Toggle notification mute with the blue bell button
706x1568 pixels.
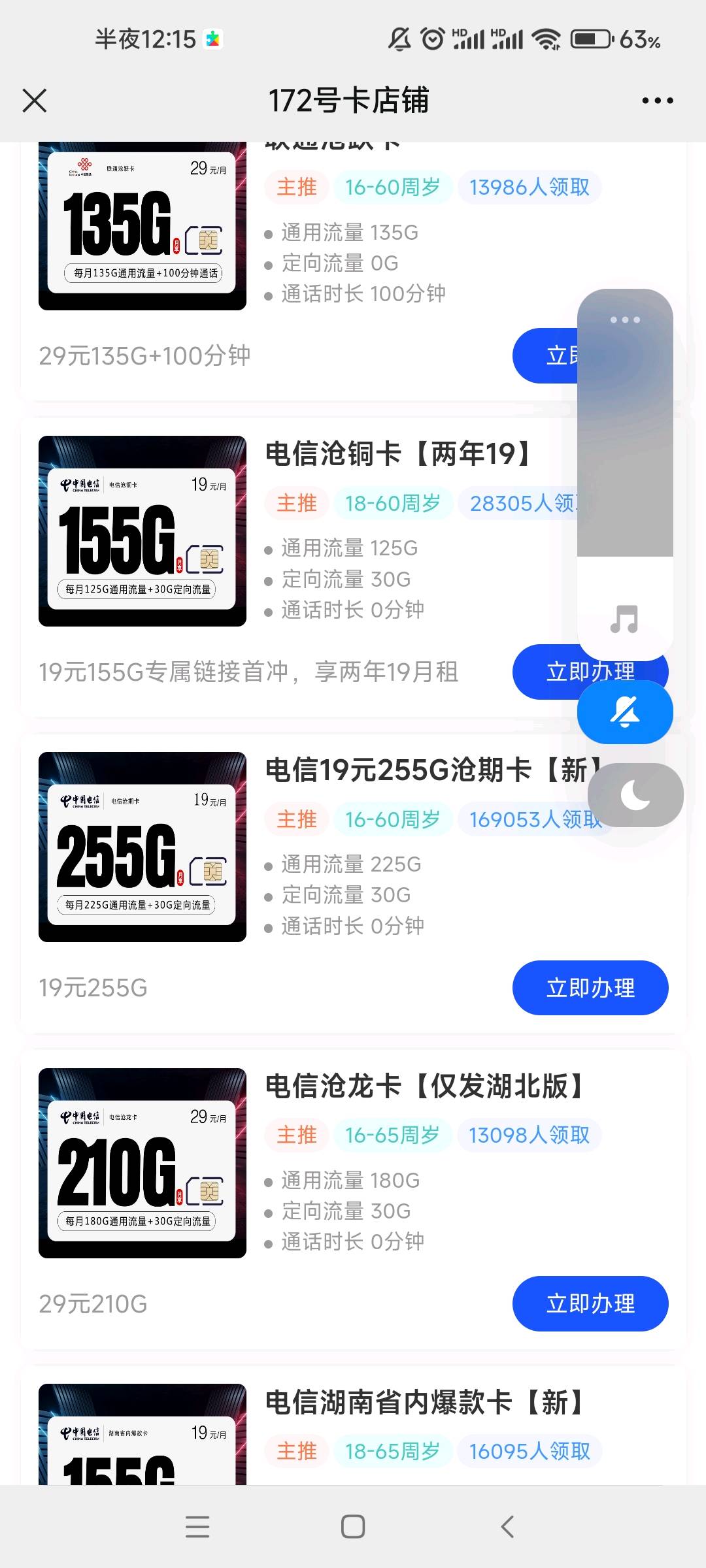tap(624, 713)
